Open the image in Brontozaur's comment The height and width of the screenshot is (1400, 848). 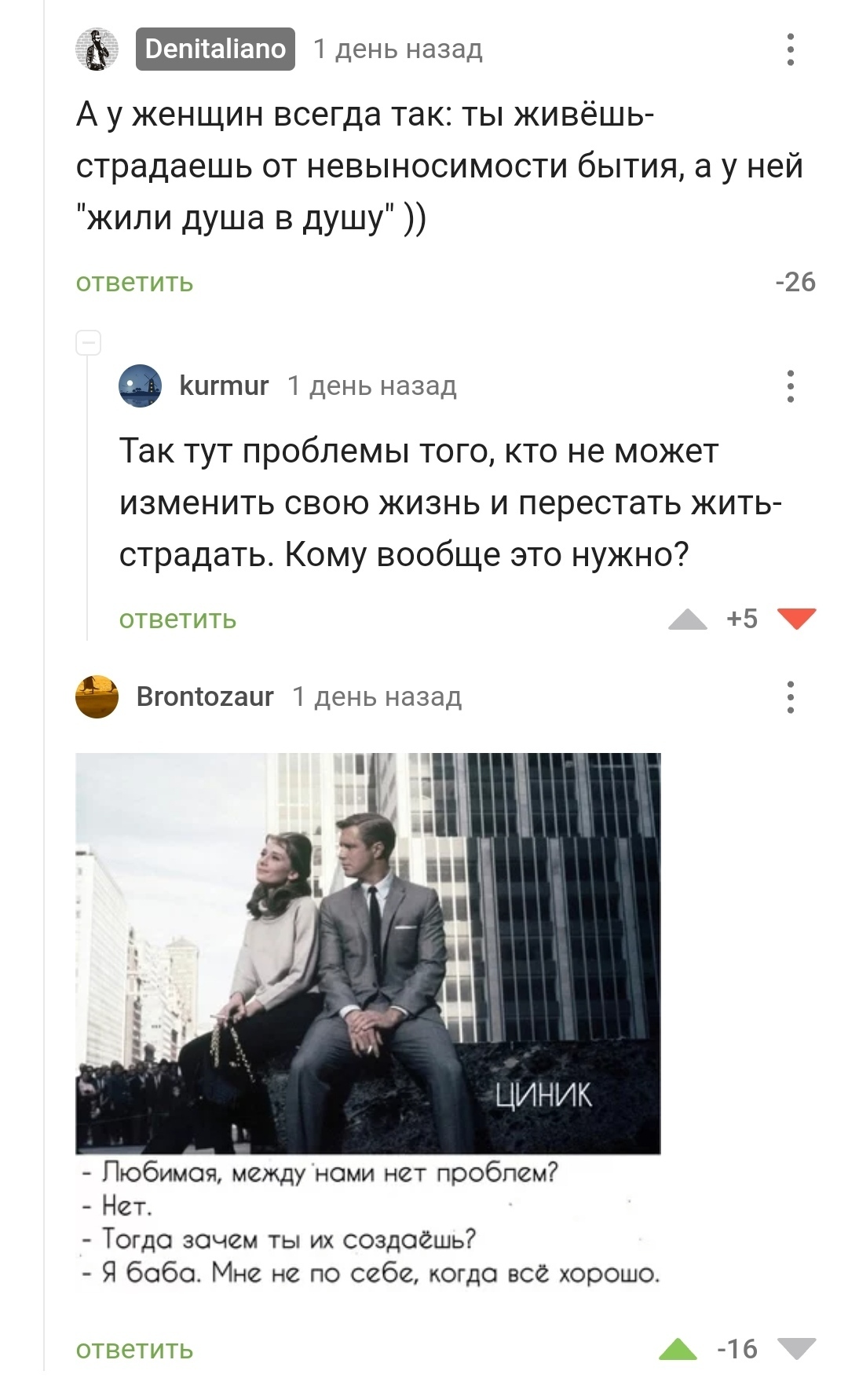(367, 952)
